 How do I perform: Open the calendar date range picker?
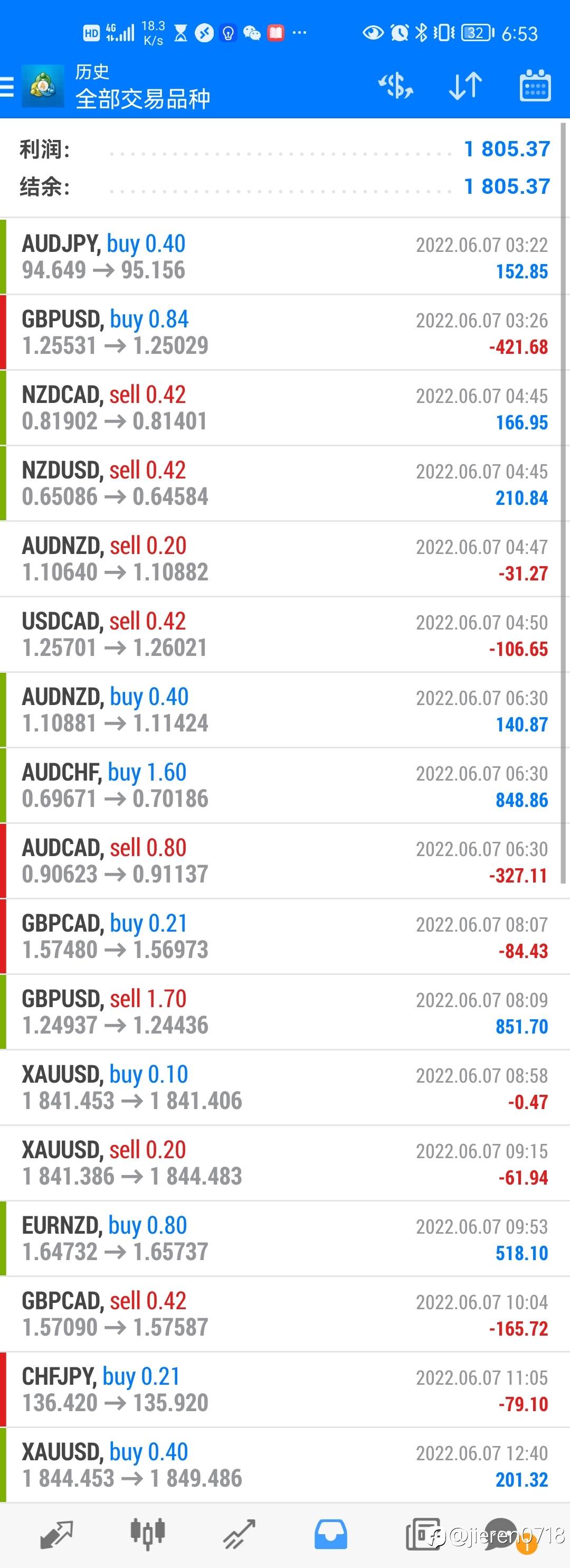tap(535, 86)
